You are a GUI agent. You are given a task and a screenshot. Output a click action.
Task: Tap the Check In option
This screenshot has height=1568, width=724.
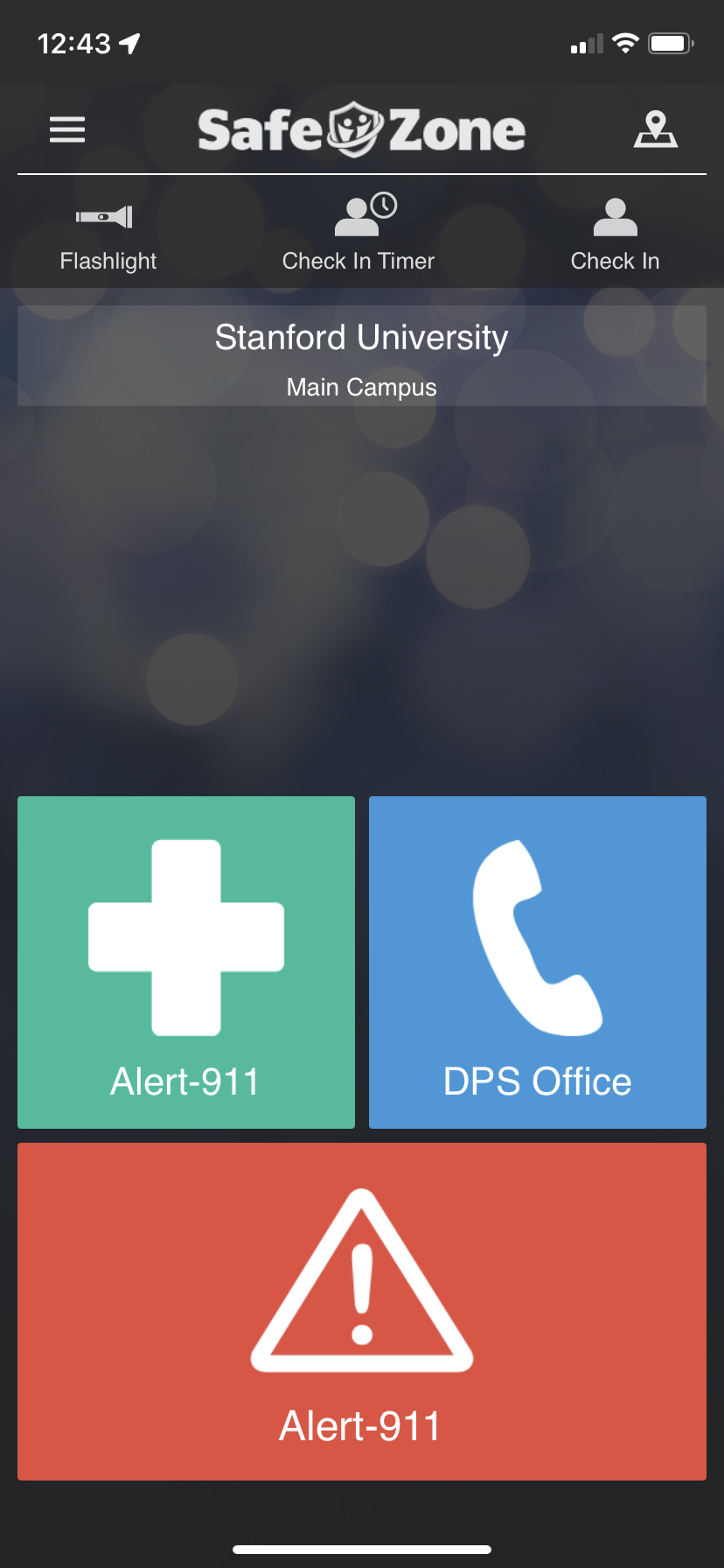pos(615,234)
